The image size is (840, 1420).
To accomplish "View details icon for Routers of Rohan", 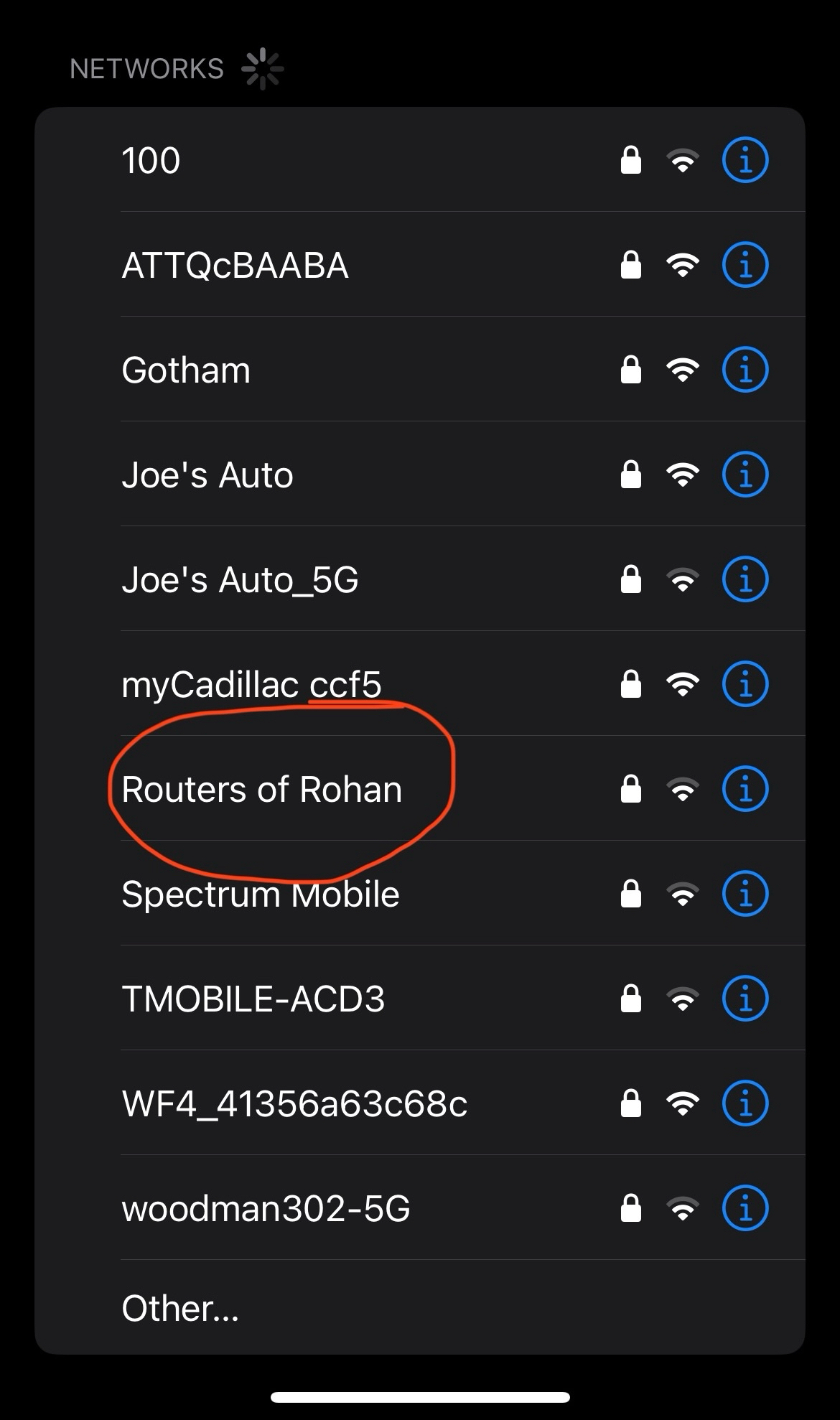I will pyautogui.click(x=745, y=789).
